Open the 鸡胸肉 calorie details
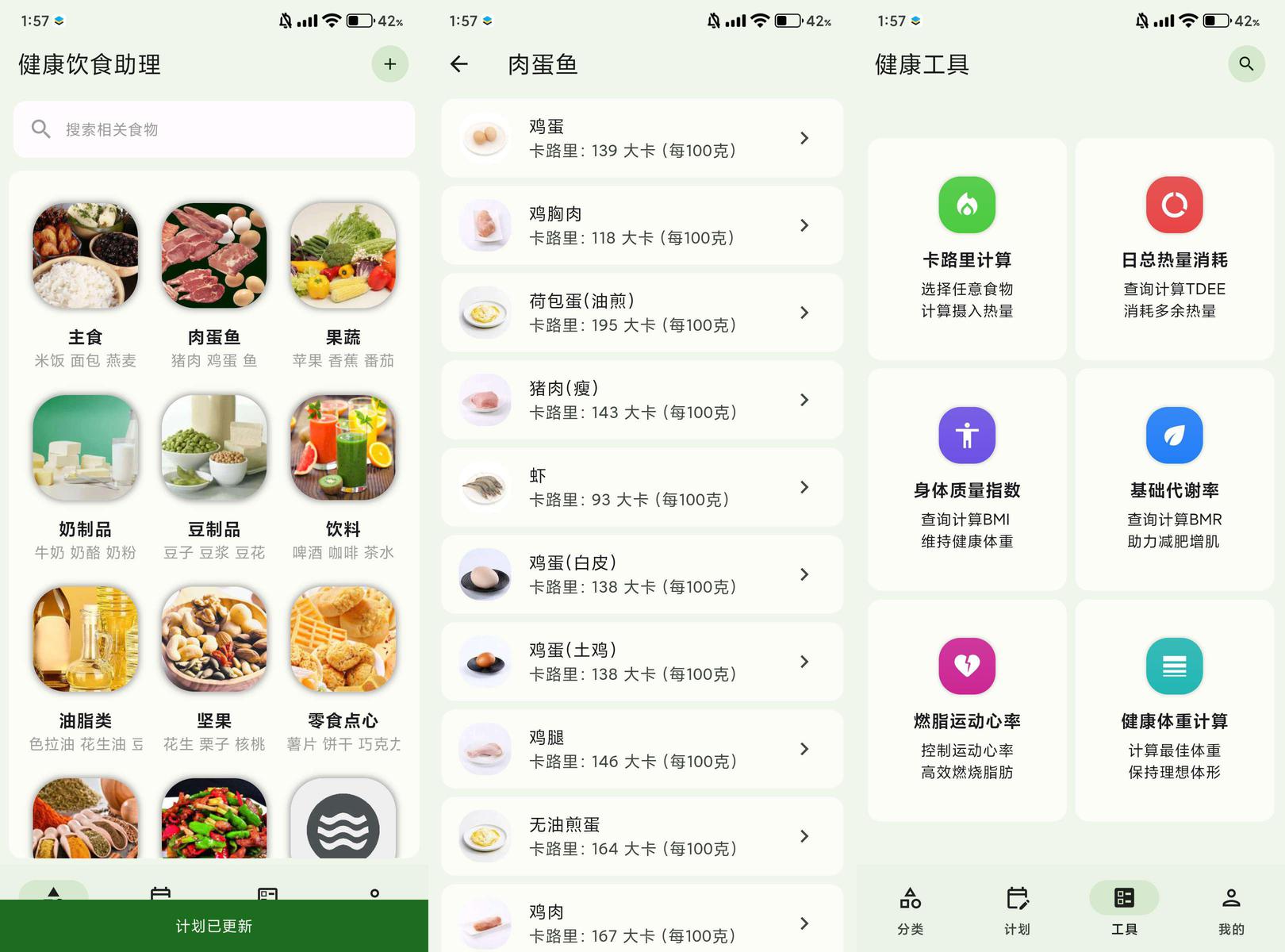 (642, 225)
